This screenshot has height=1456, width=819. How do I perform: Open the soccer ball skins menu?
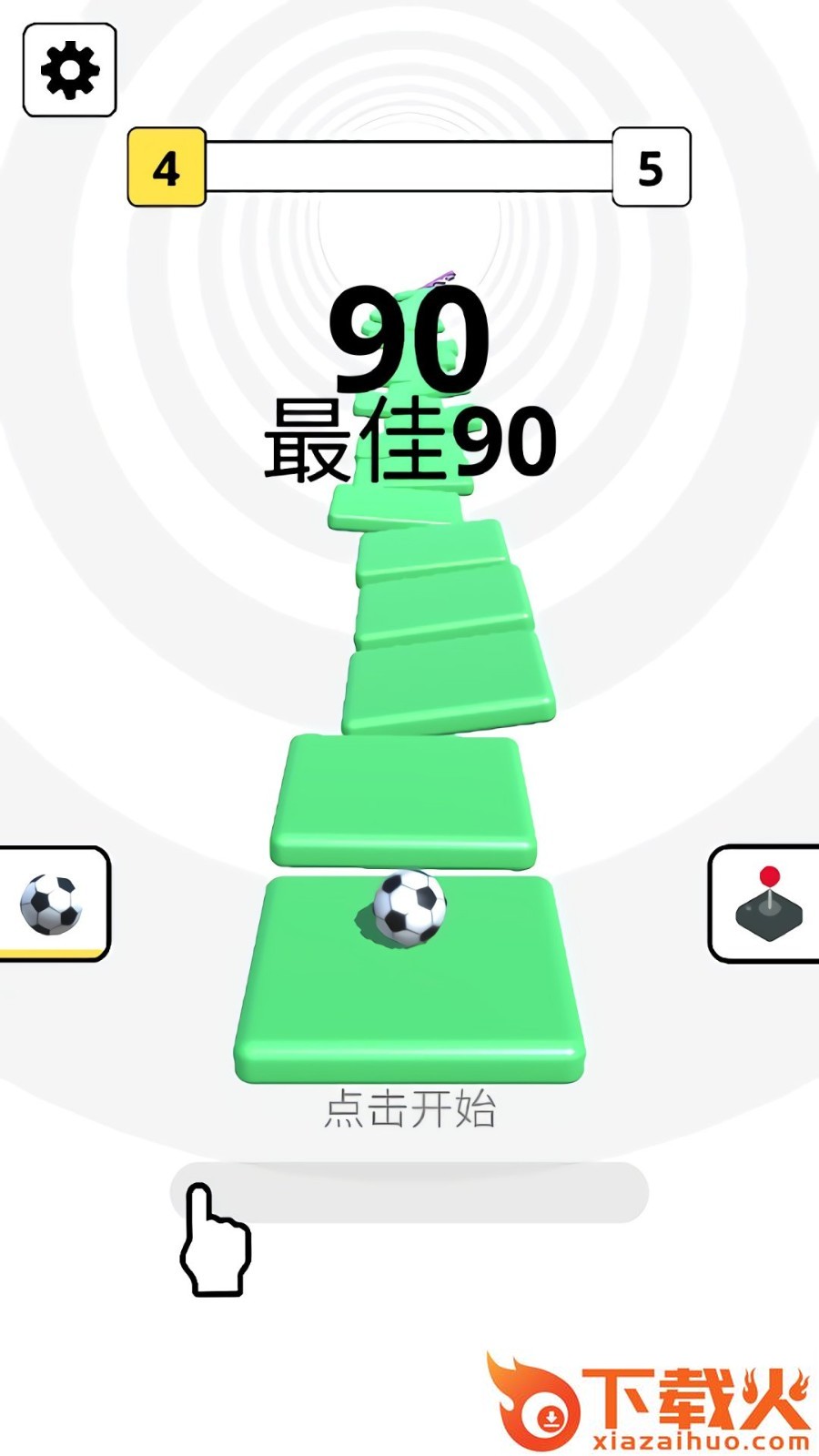[52, 903]
